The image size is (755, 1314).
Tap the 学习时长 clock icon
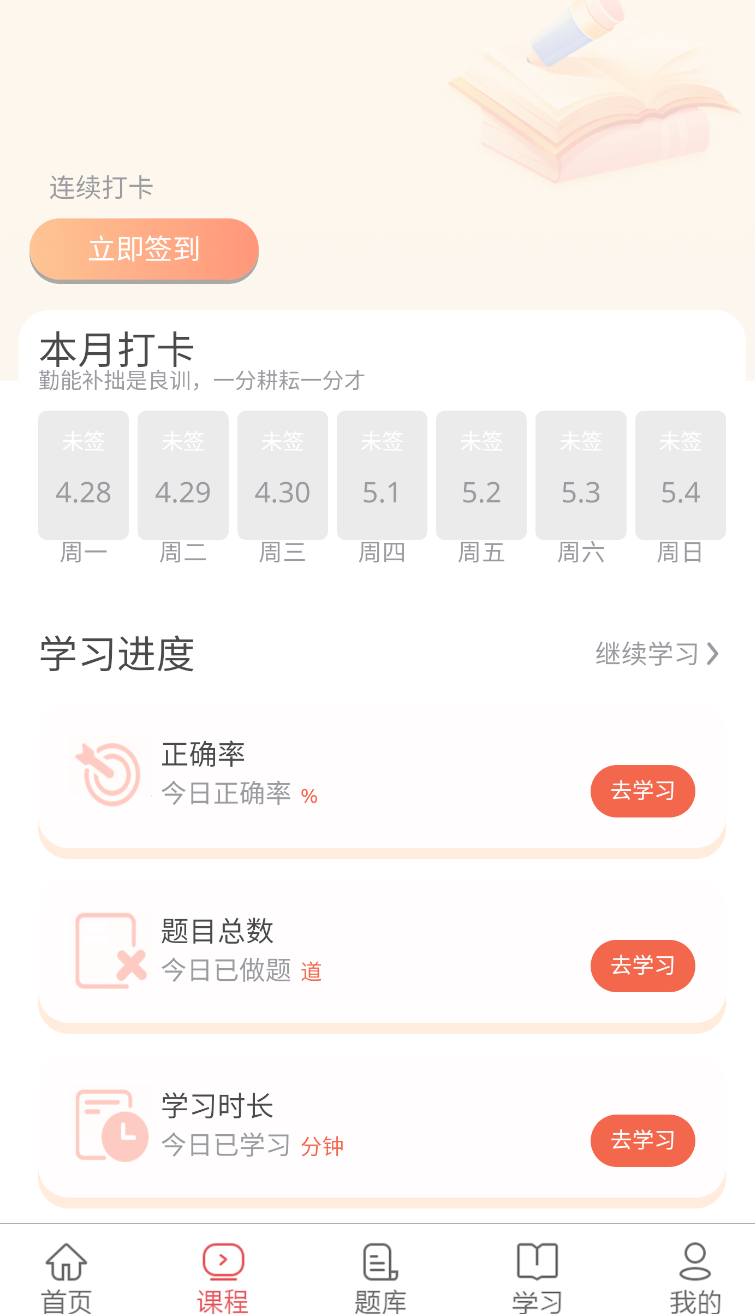tap(110, 1125)
